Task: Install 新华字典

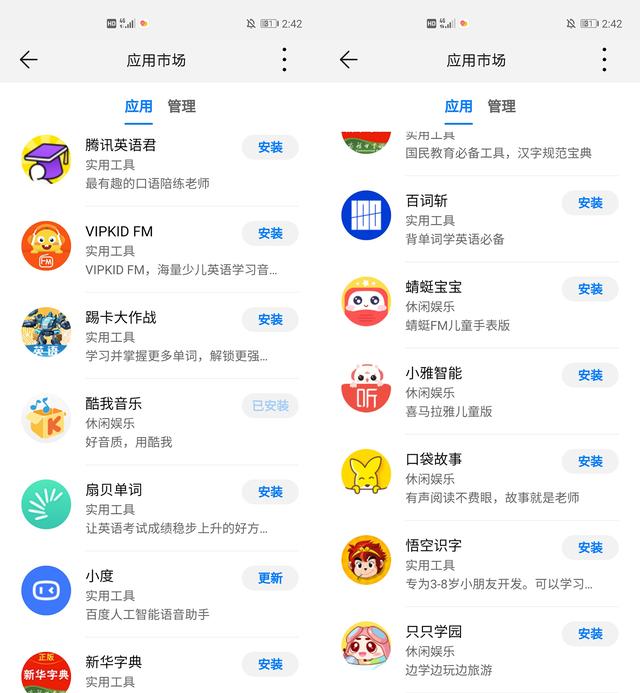Action: (270, 664)
